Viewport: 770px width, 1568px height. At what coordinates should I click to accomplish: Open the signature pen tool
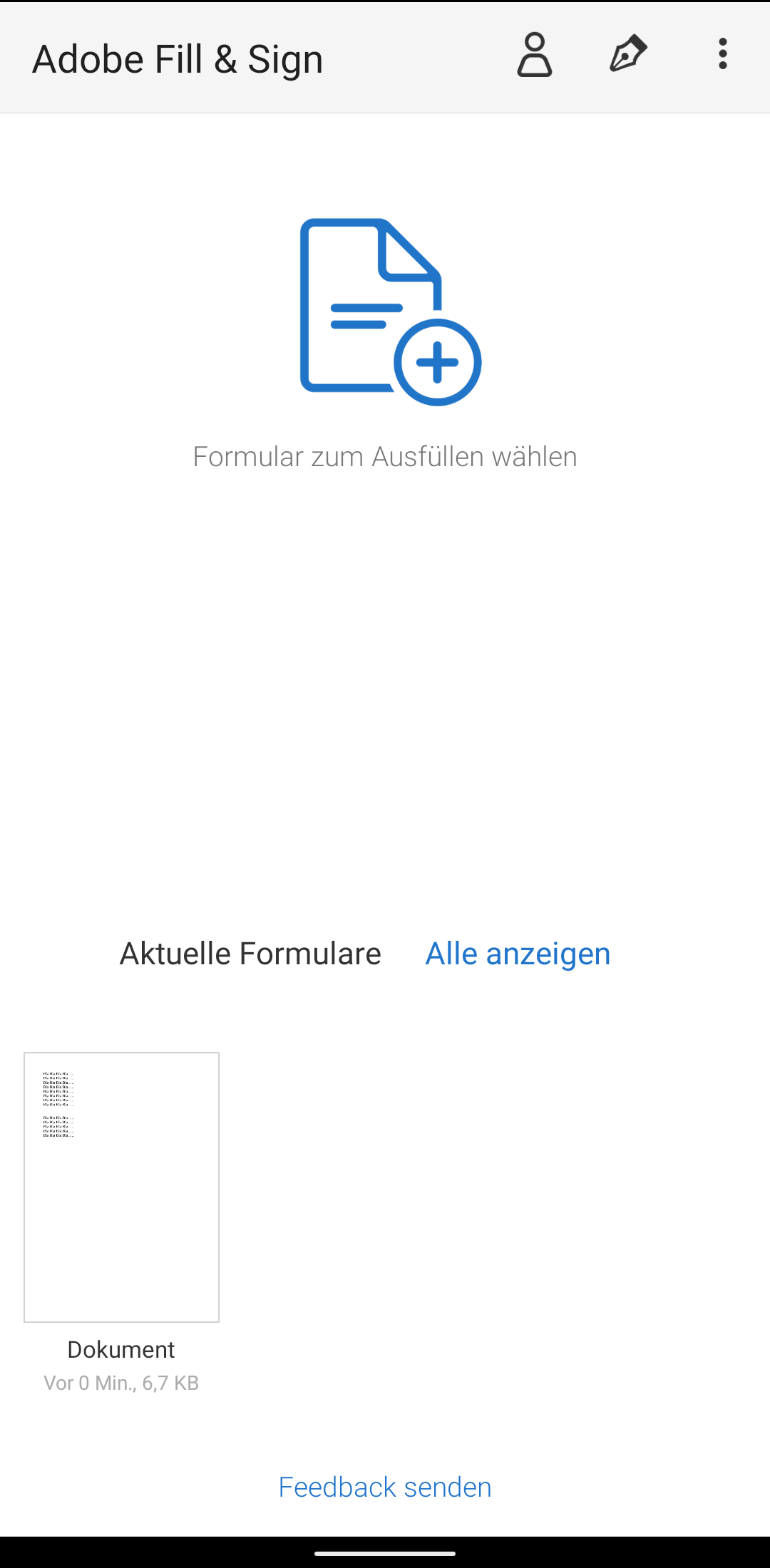(x=627, y=55)
